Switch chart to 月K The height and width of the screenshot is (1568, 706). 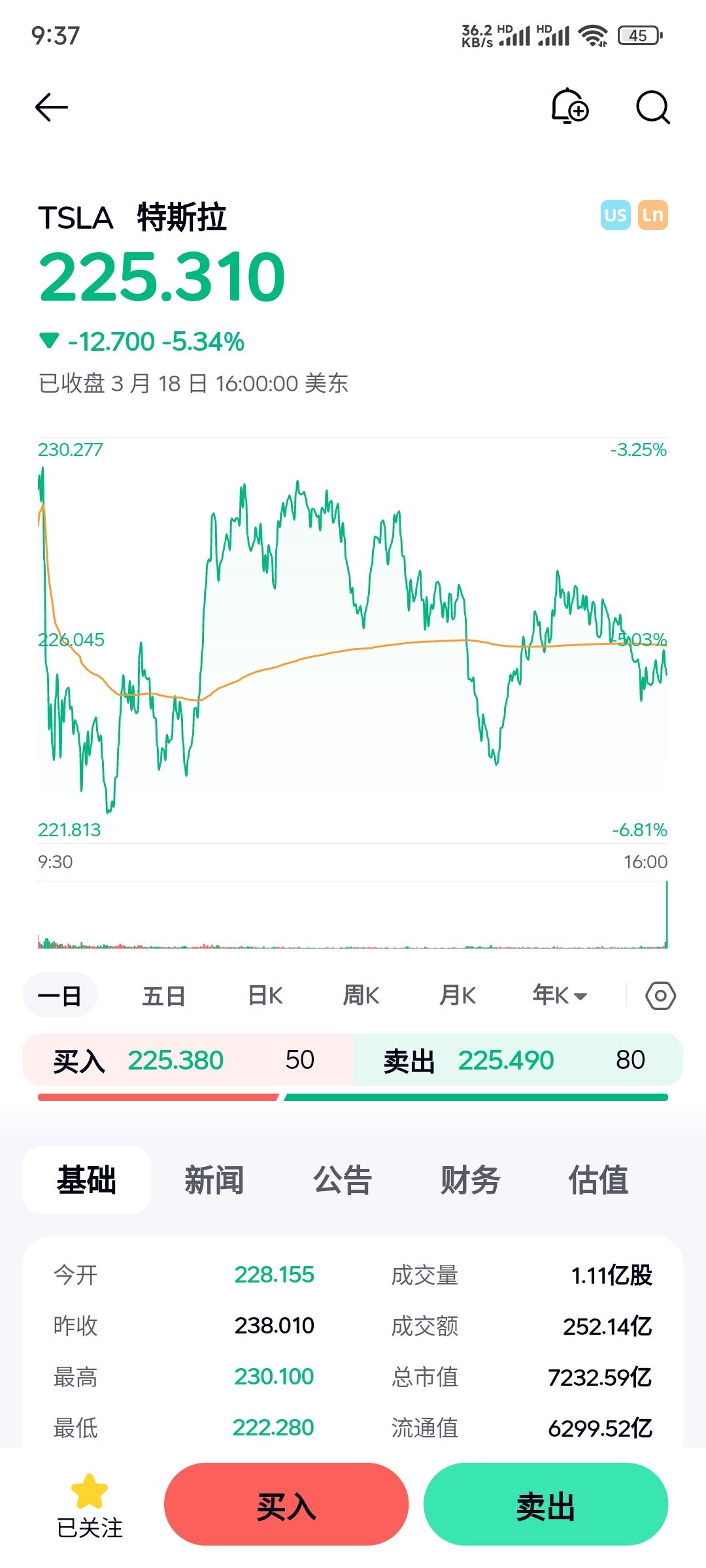[458, 996]
